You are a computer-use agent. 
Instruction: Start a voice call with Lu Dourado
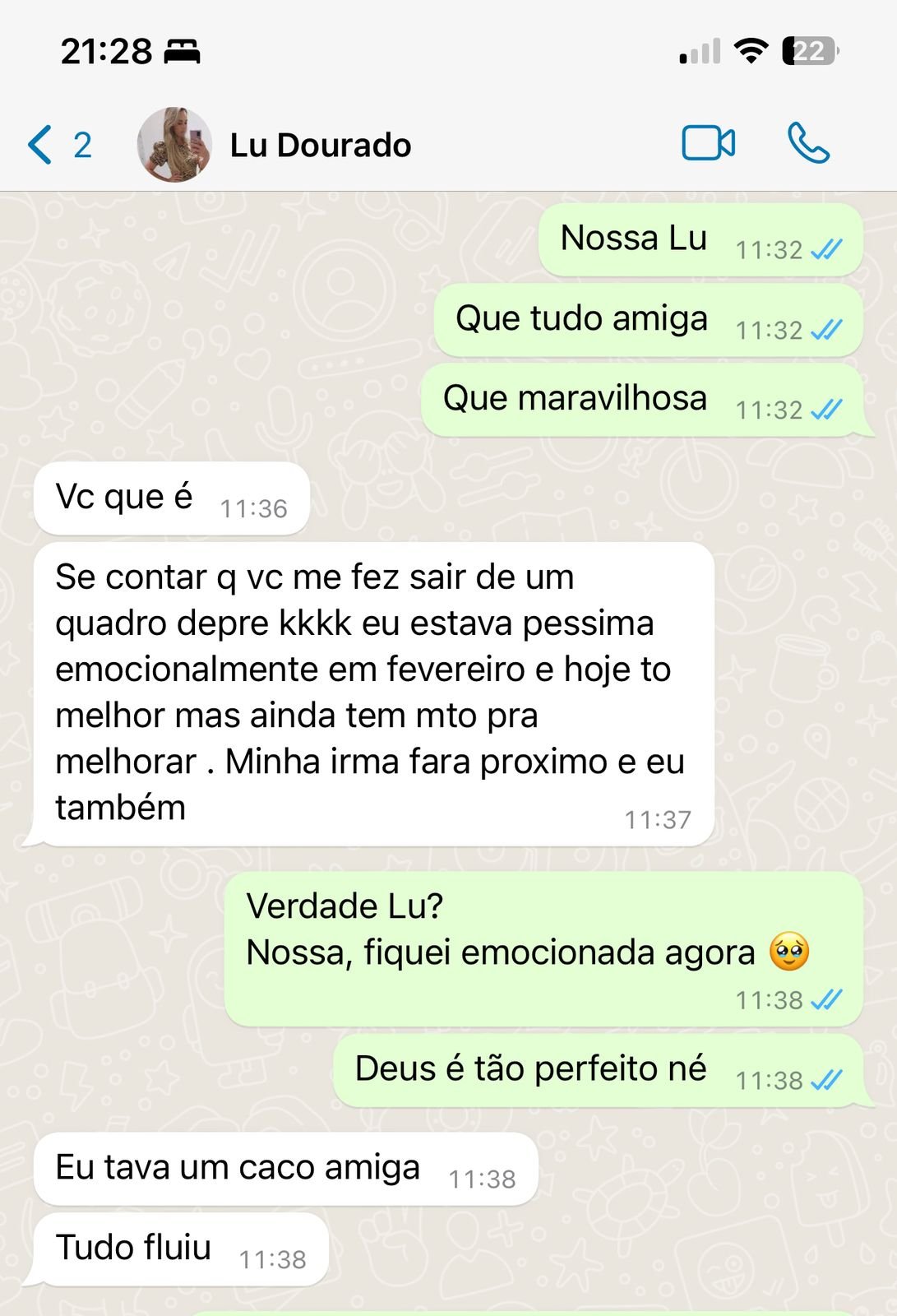808,143
